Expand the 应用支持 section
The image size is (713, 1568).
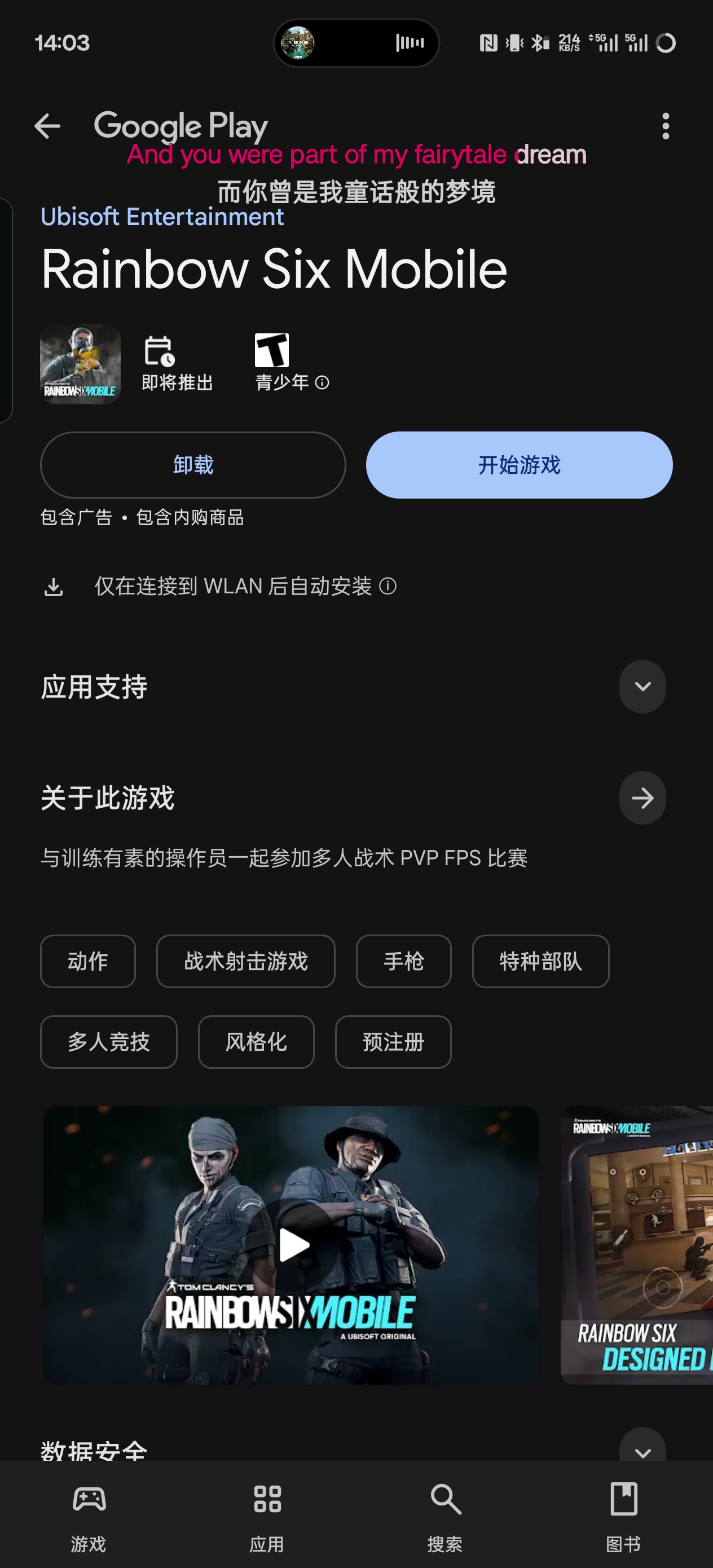coord(642,686)
